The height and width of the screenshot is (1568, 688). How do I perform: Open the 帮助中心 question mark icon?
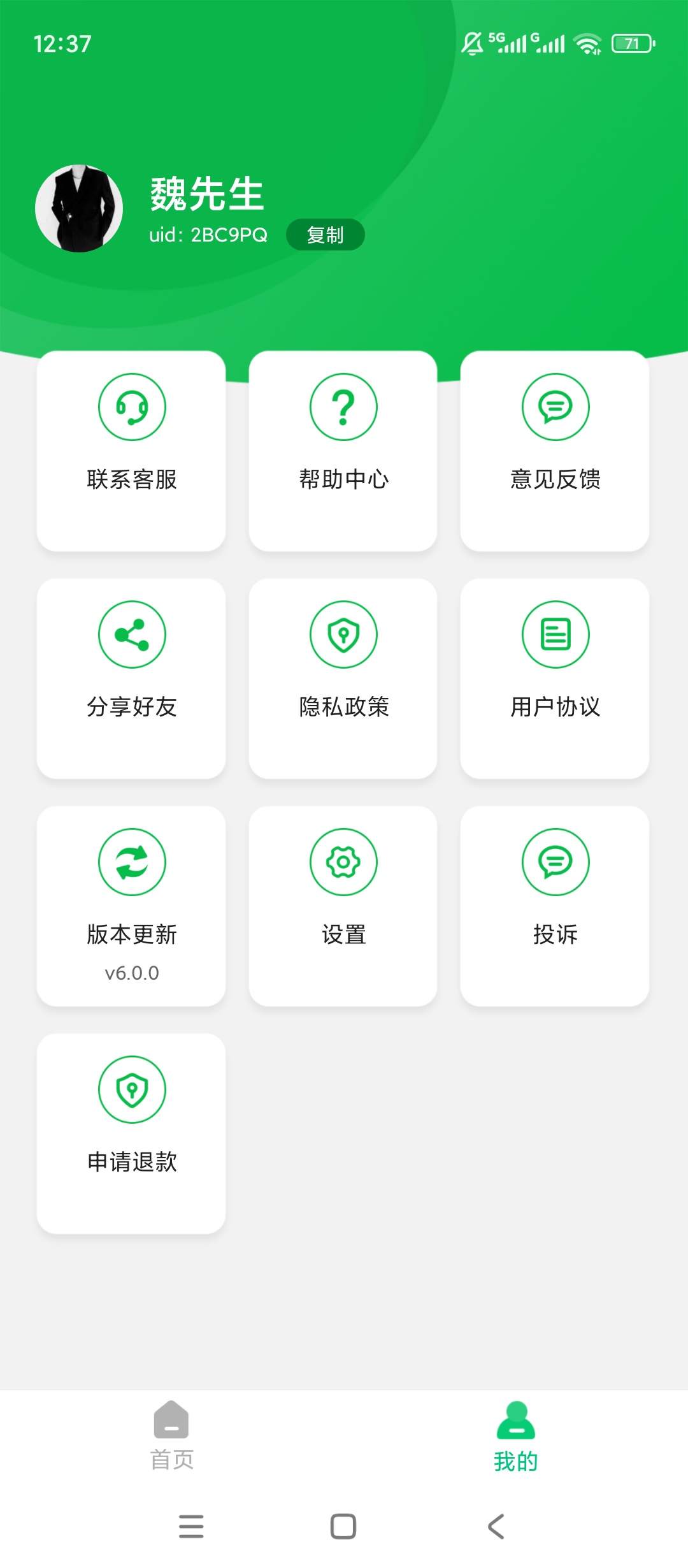coord(343,407)
